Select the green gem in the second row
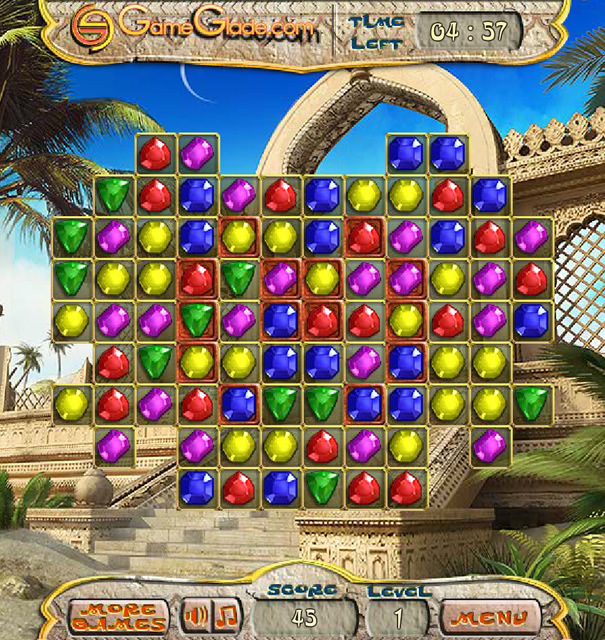Image resolution: width=605 pixels, height=640 pixels. [112, 194]
